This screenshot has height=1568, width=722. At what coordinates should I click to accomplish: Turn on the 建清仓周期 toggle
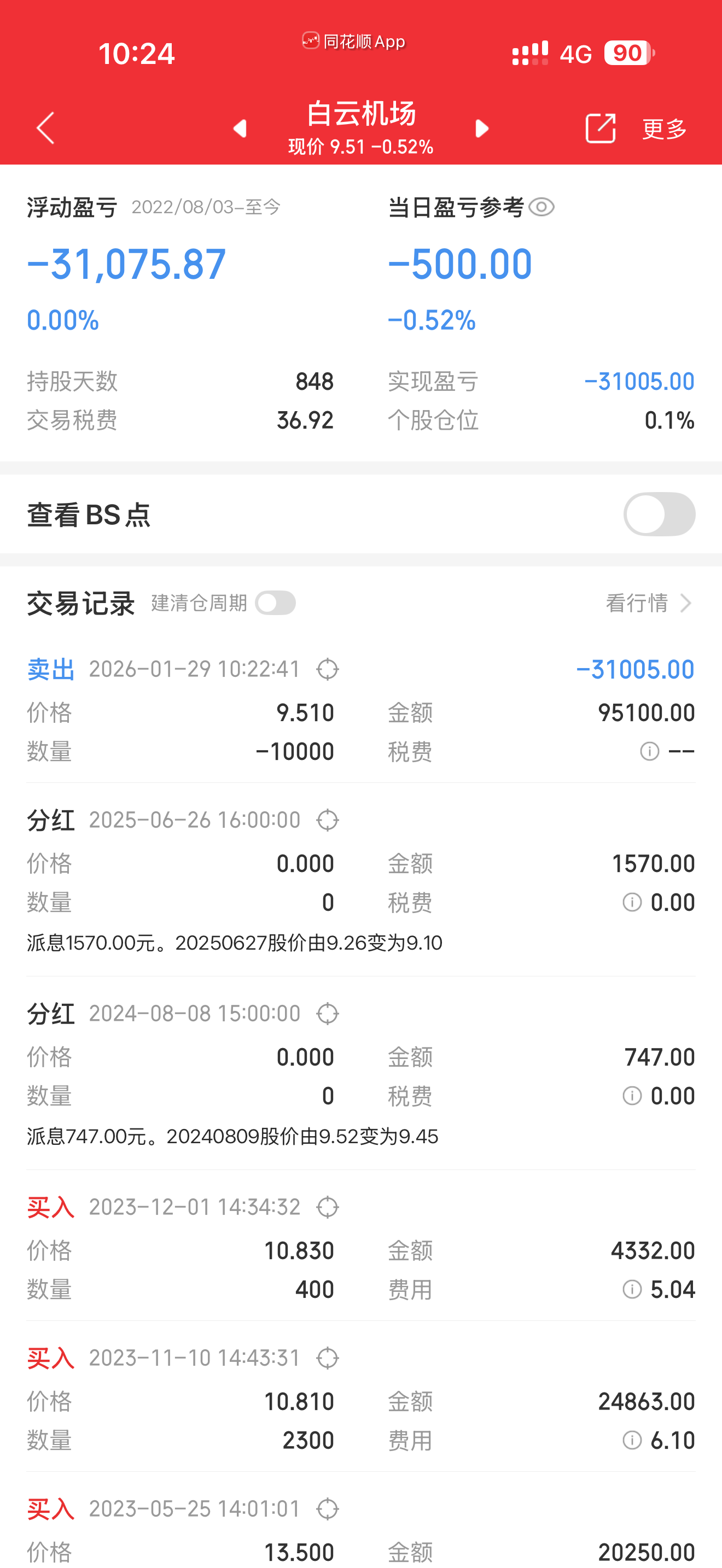(275, 603)
